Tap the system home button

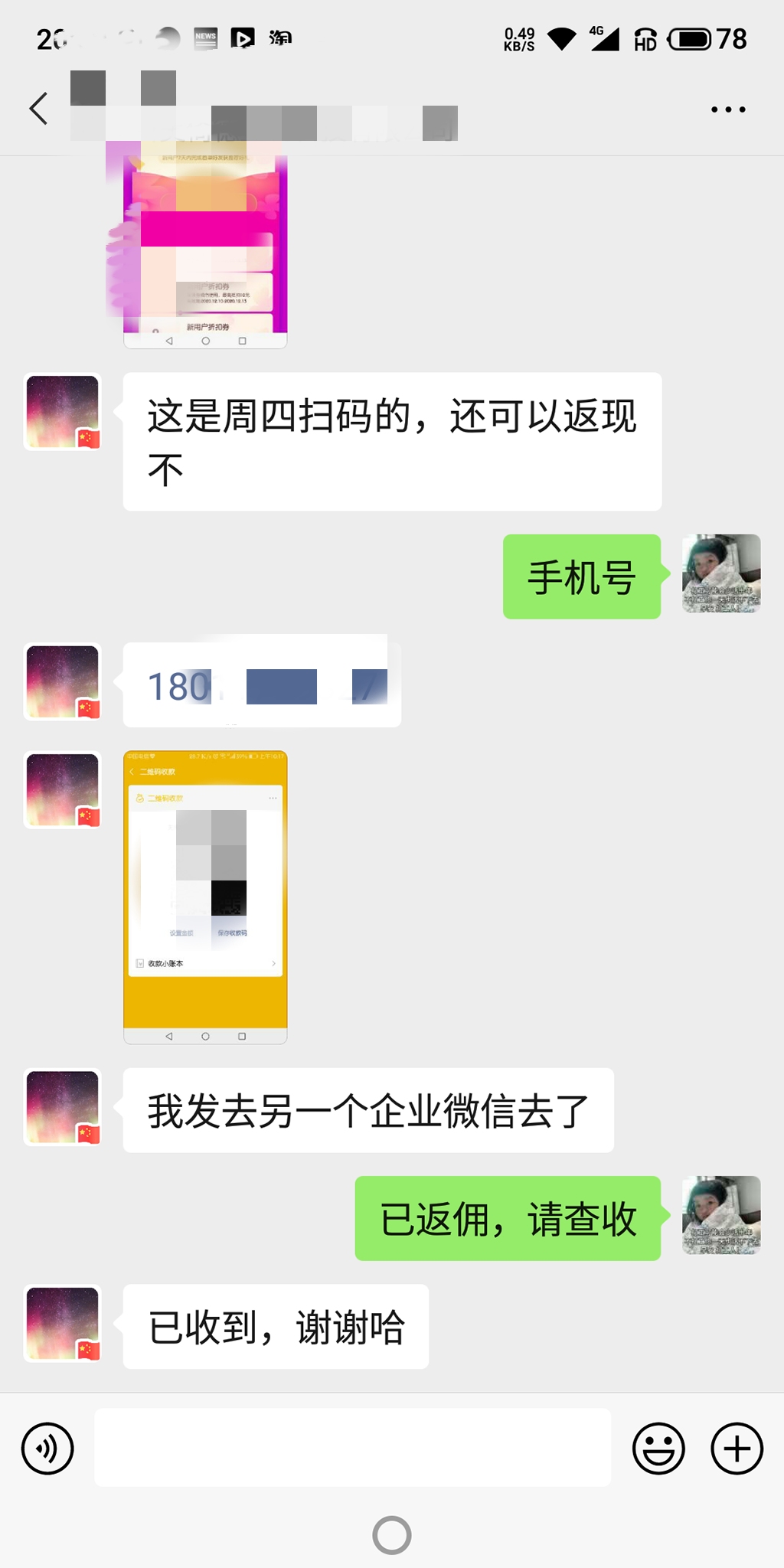pos(392,1534)
